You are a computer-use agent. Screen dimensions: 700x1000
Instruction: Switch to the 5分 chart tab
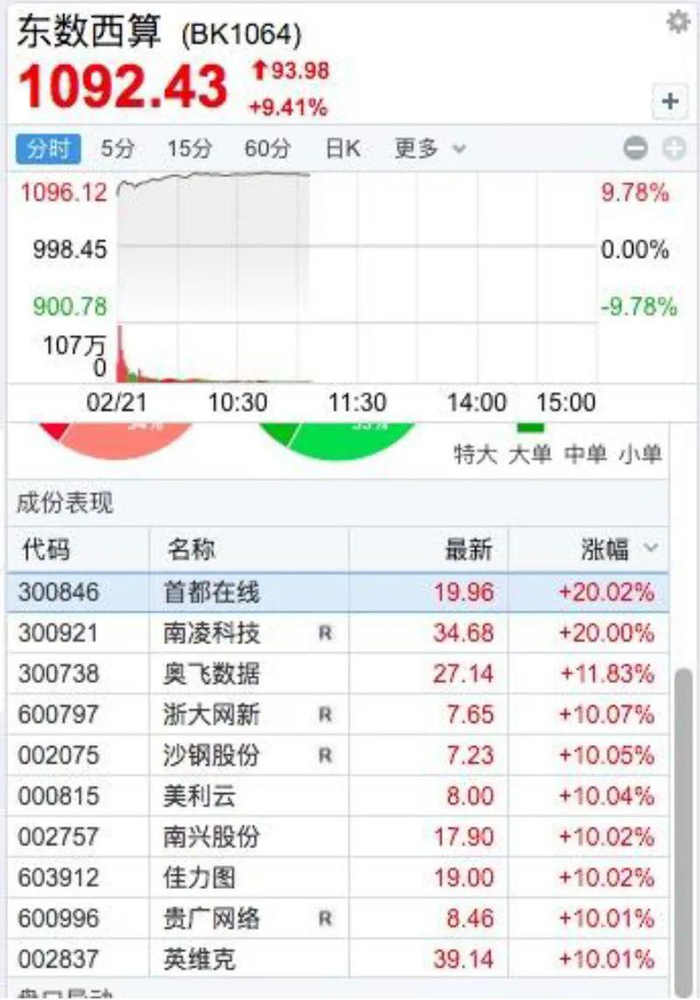(x=117, y=149)
